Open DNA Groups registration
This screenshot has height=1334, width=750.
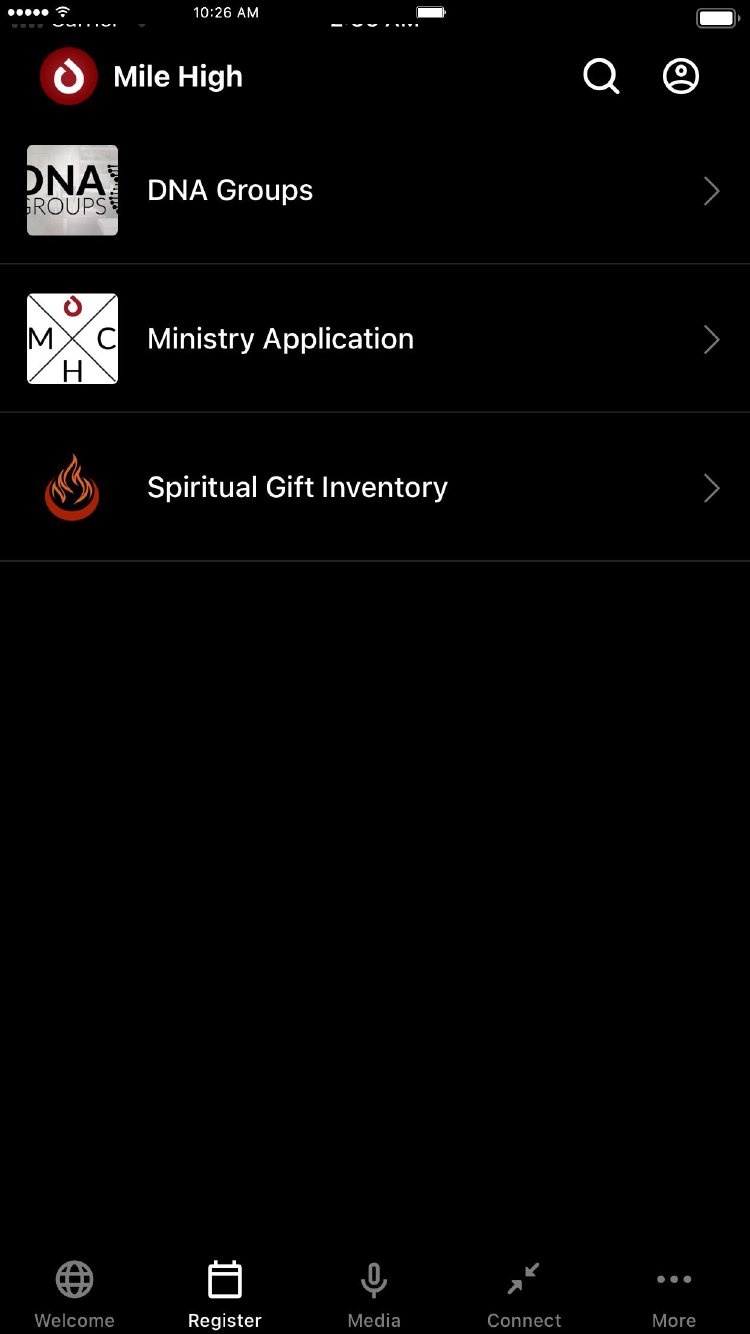(374, 190)
